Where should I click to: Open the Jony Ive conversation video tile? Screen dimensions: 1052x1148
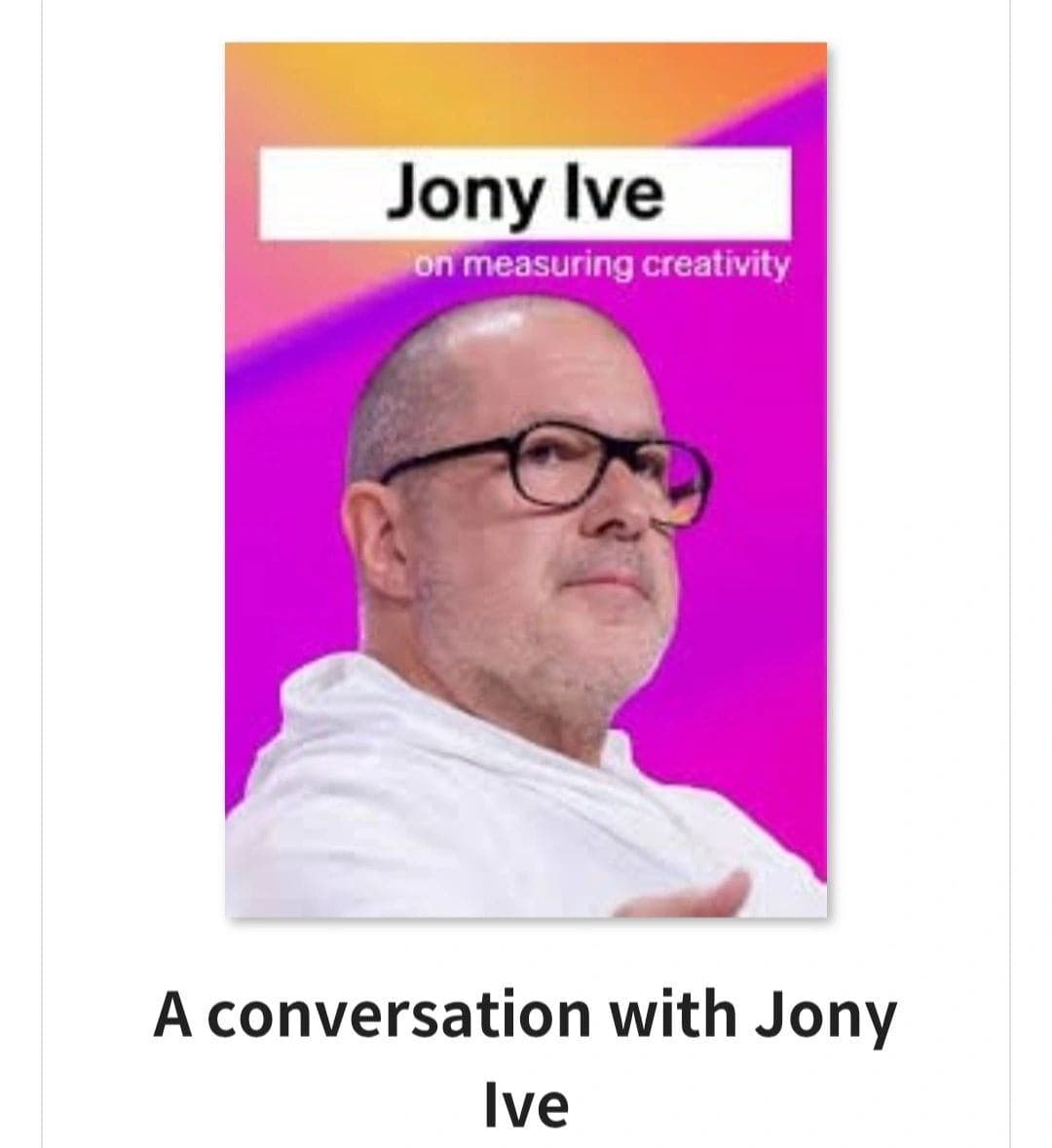526,480
